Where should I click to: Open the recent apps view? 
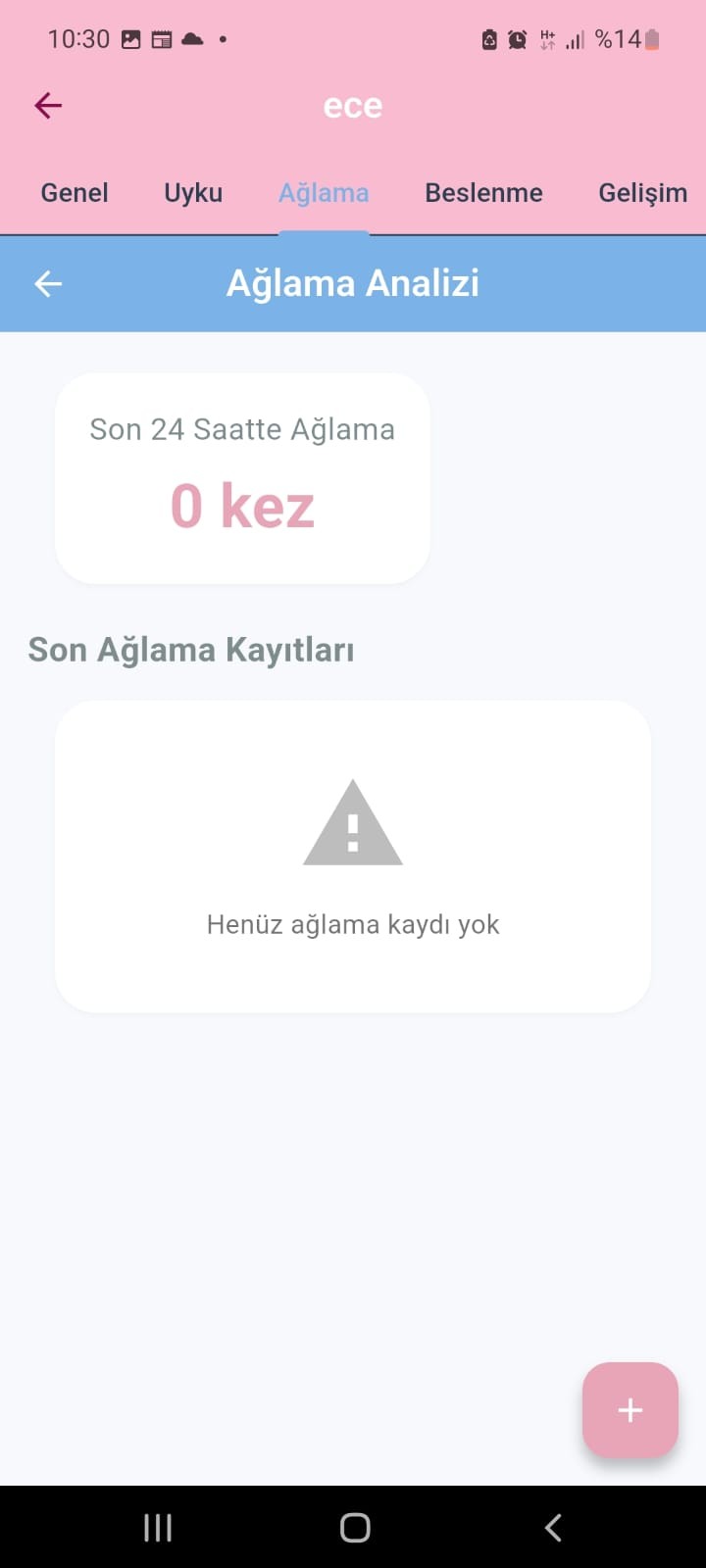158,1527
